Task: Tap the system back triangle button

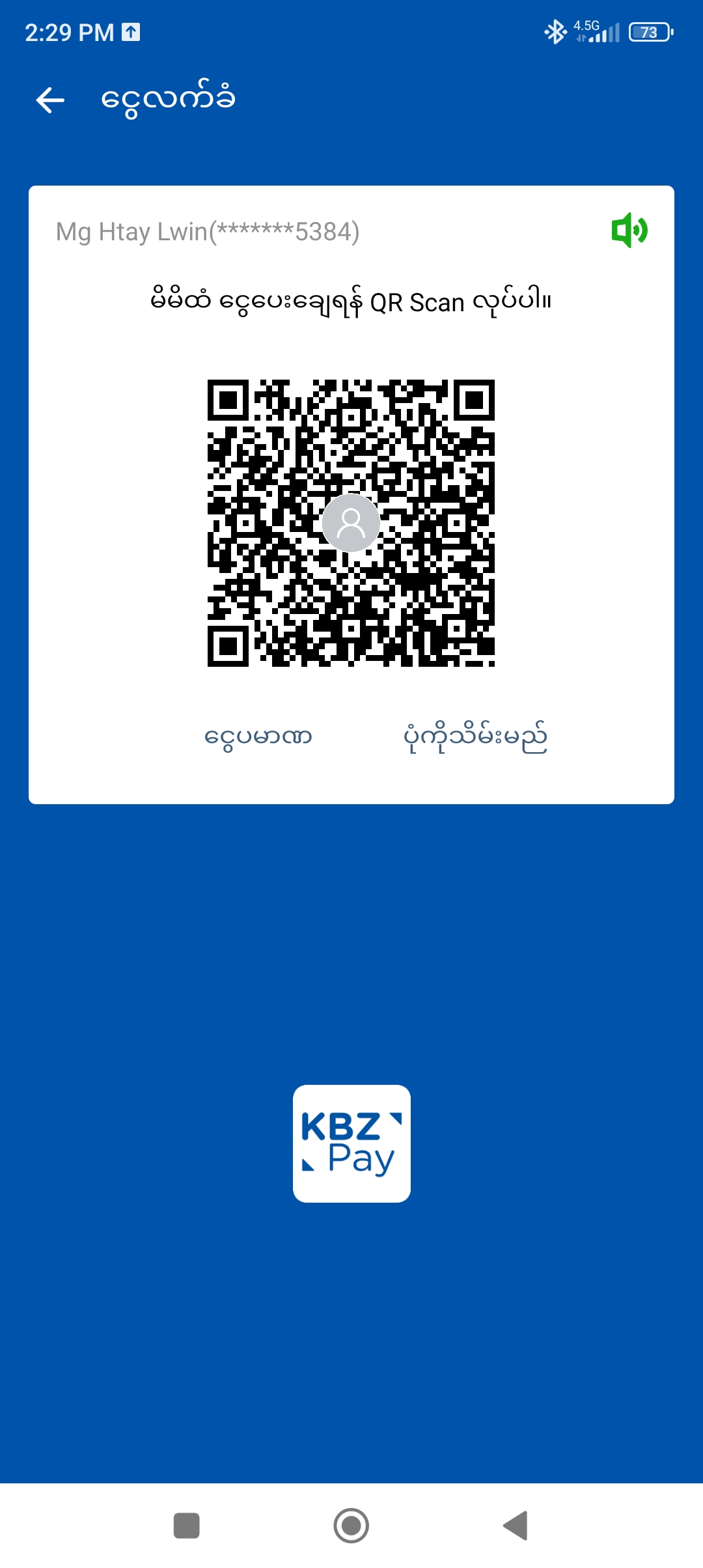Action: [x=516, y=1525]
